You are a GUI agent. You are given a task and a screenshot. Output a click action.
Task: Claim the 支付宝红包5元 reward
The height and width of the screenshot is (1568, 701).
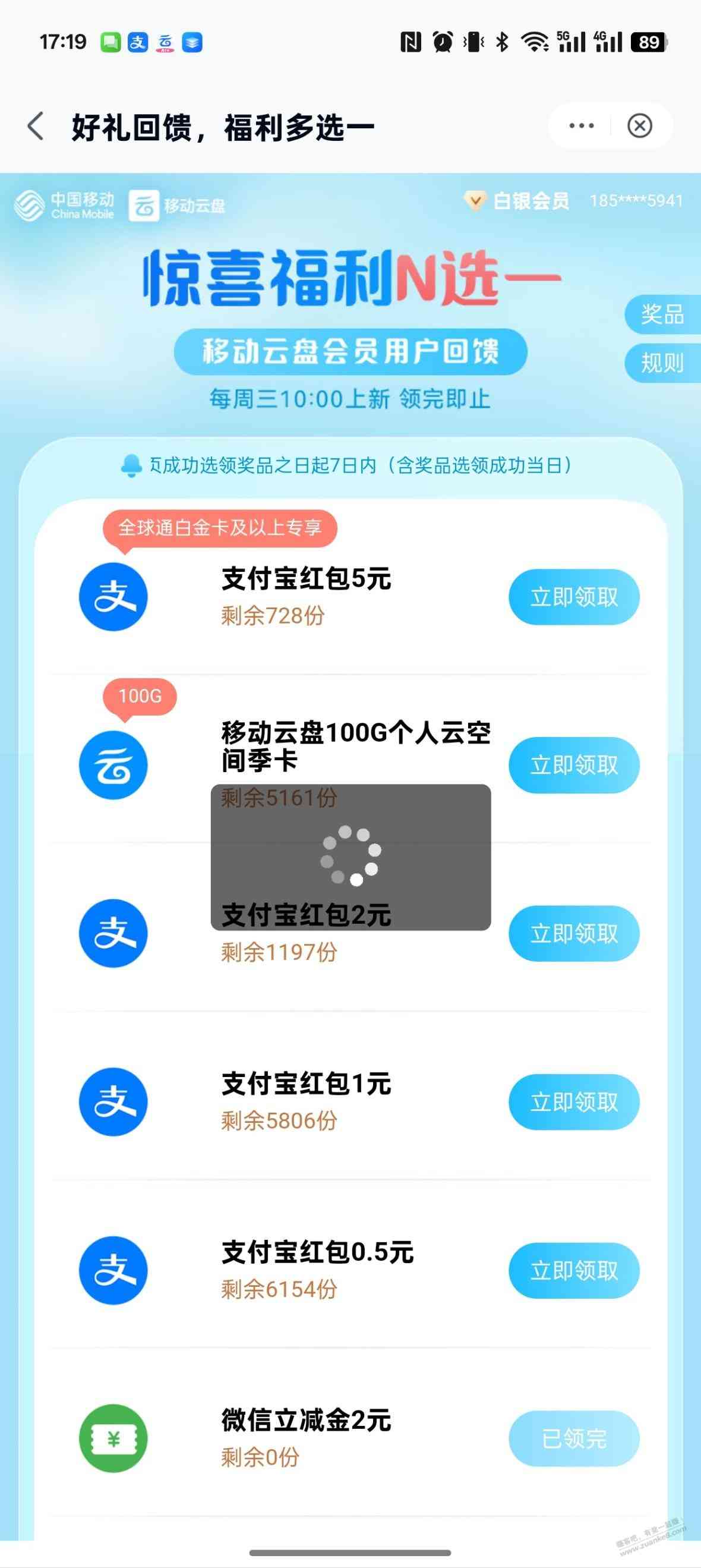(x=574, y=597)
